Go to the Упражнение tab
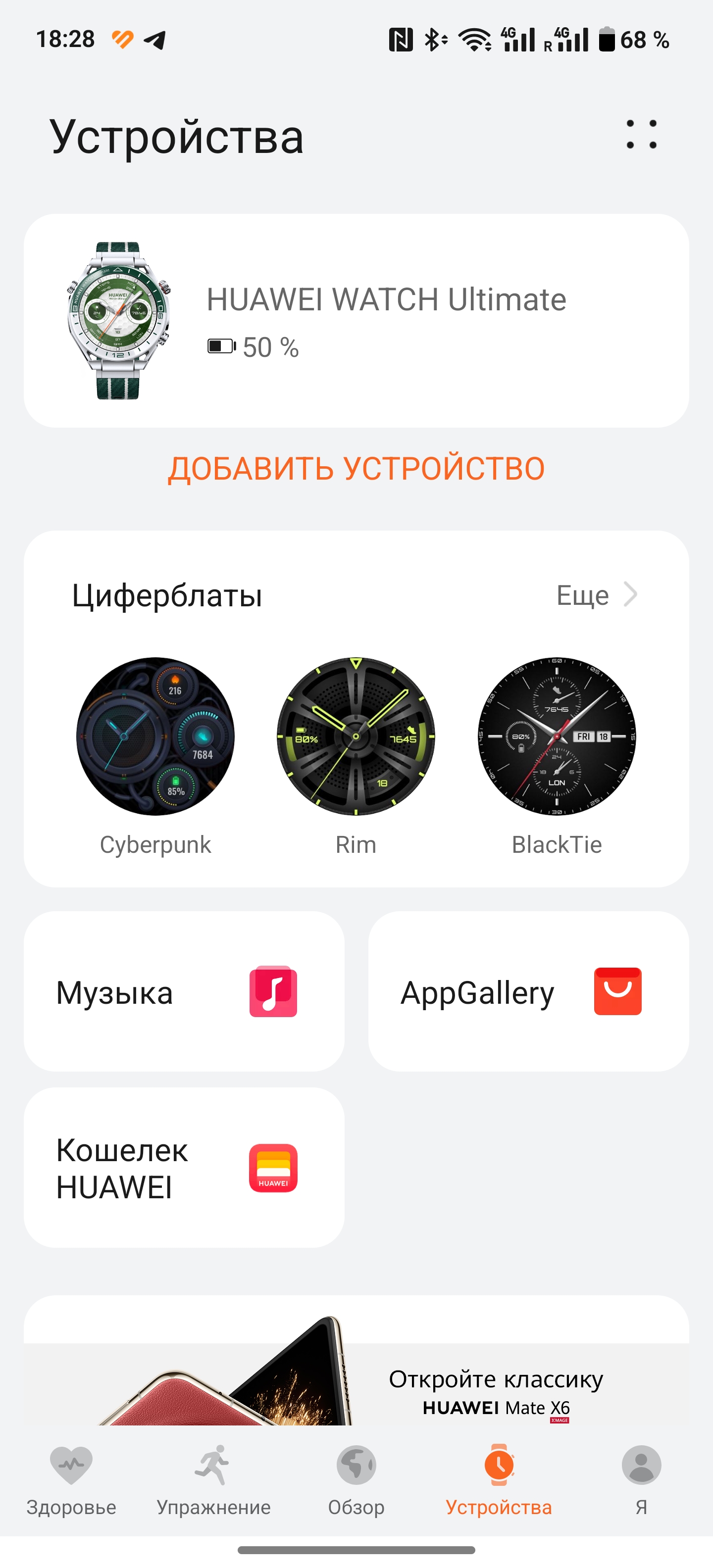This screenshot has width=713, height=1568. [x=214, y=1479]
